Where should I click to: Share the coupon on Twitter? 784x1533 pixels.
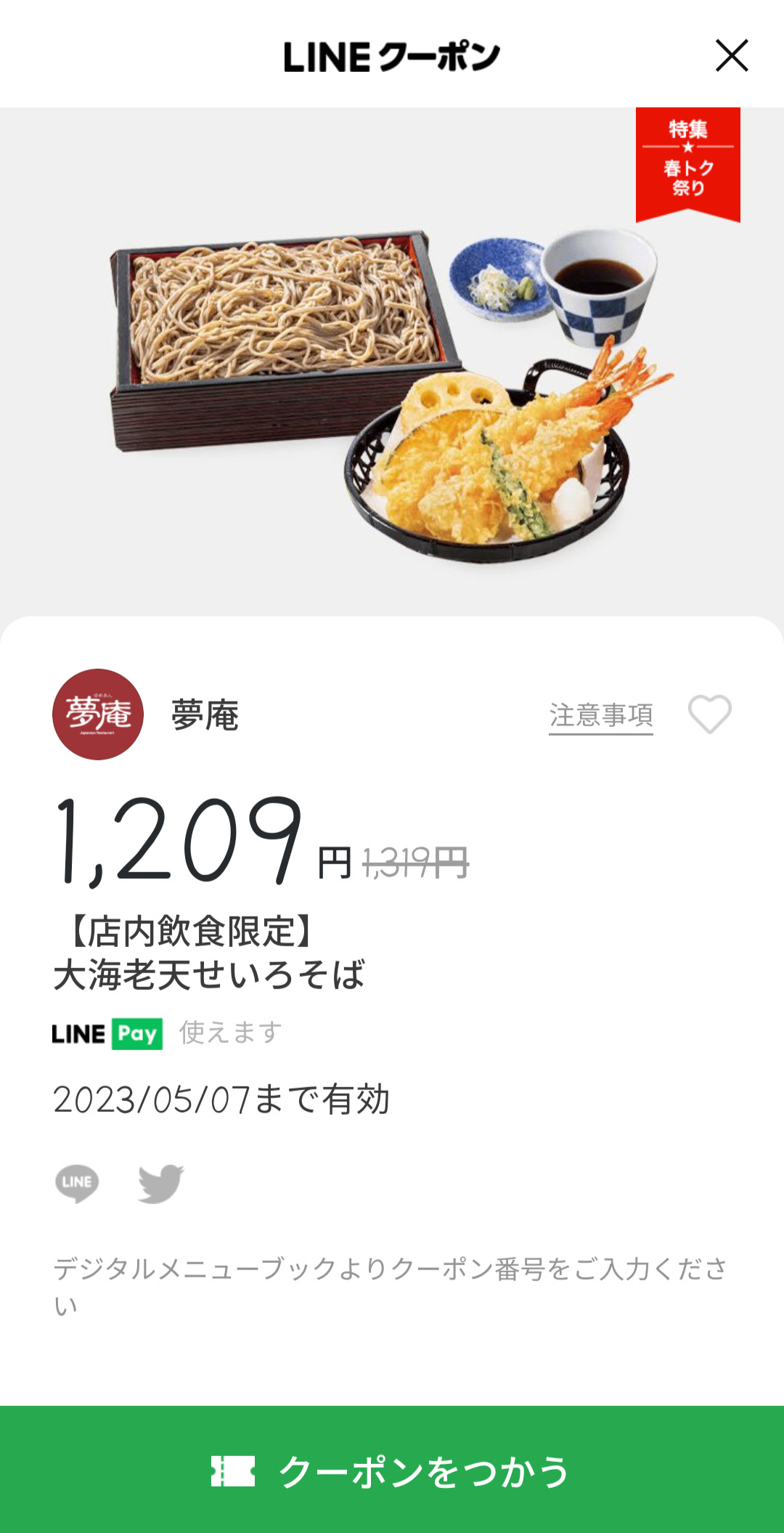coord(160,1183)
